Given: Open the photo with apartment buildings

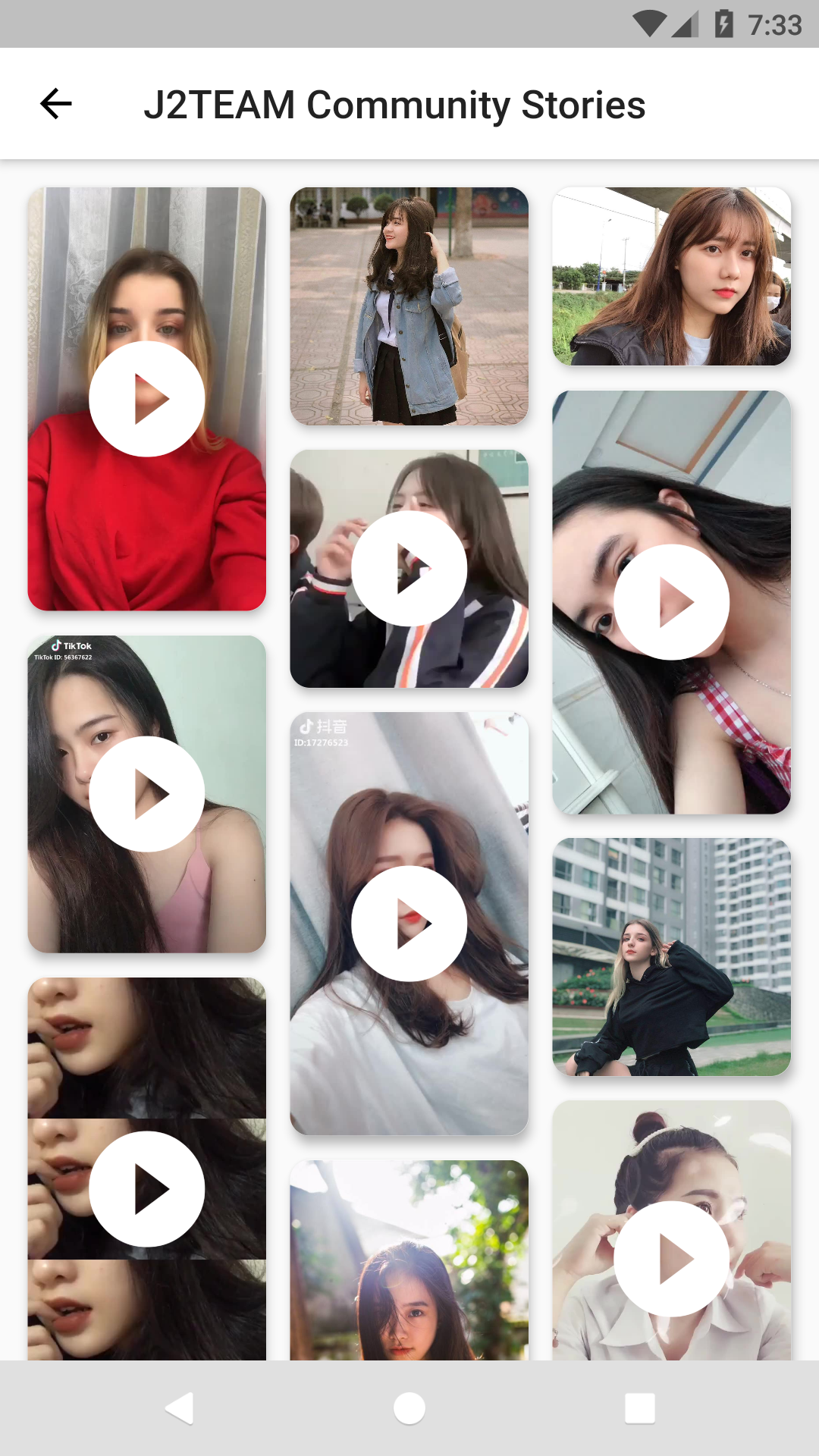Looking at the screenshot, I should pos(672,957).
